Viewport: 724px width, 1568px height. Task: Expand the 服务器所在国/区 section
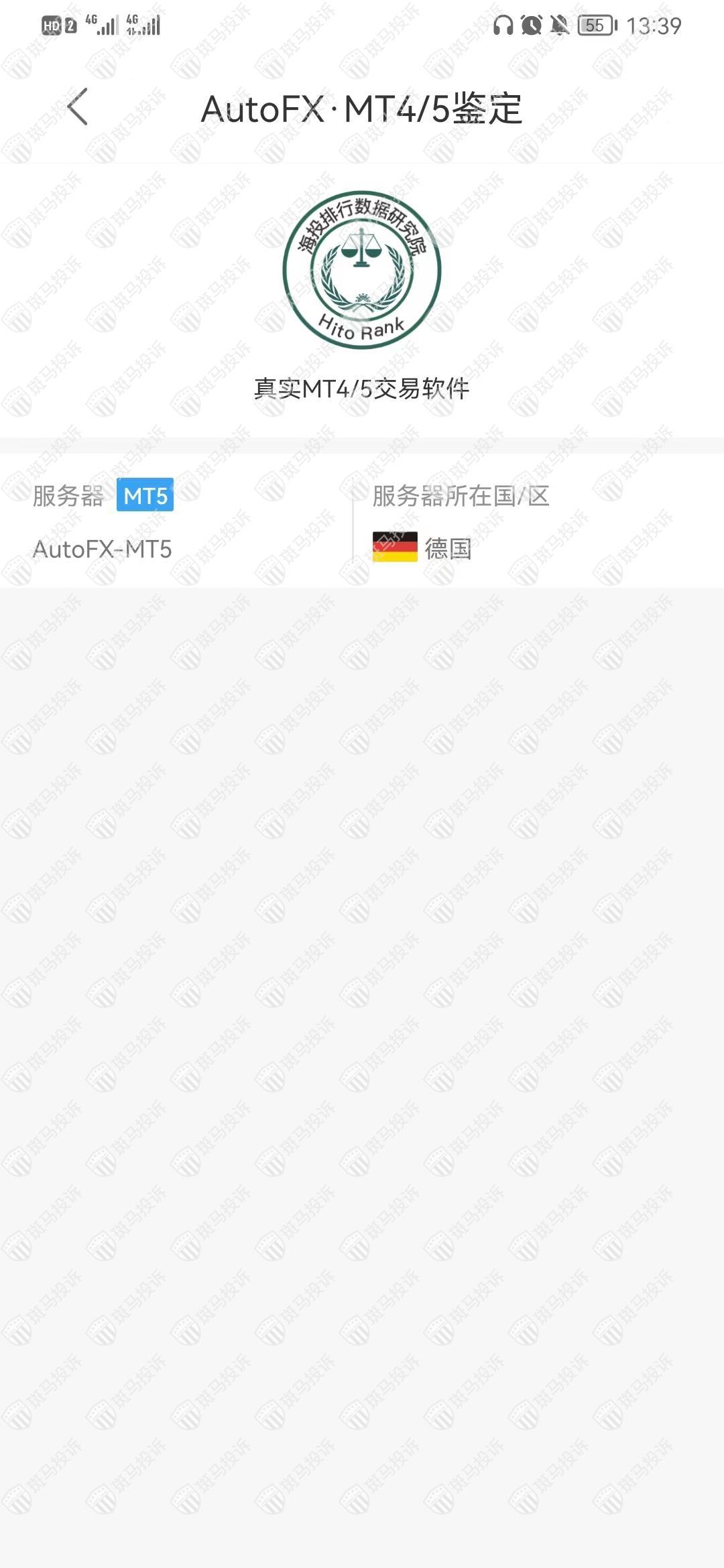click(x=460, y=497)
